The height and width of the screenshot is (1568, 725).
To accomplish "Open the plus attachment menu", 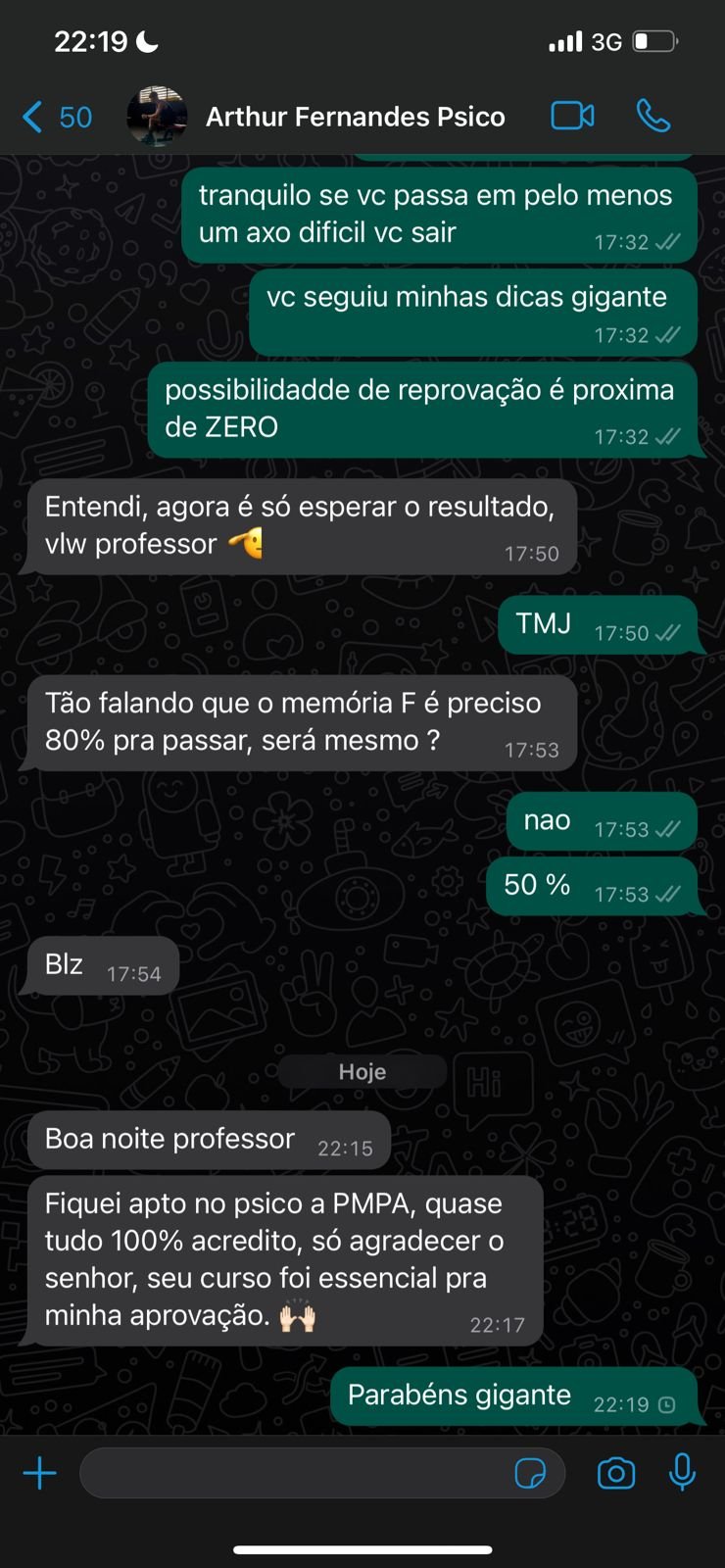I will click(40, 1473).
